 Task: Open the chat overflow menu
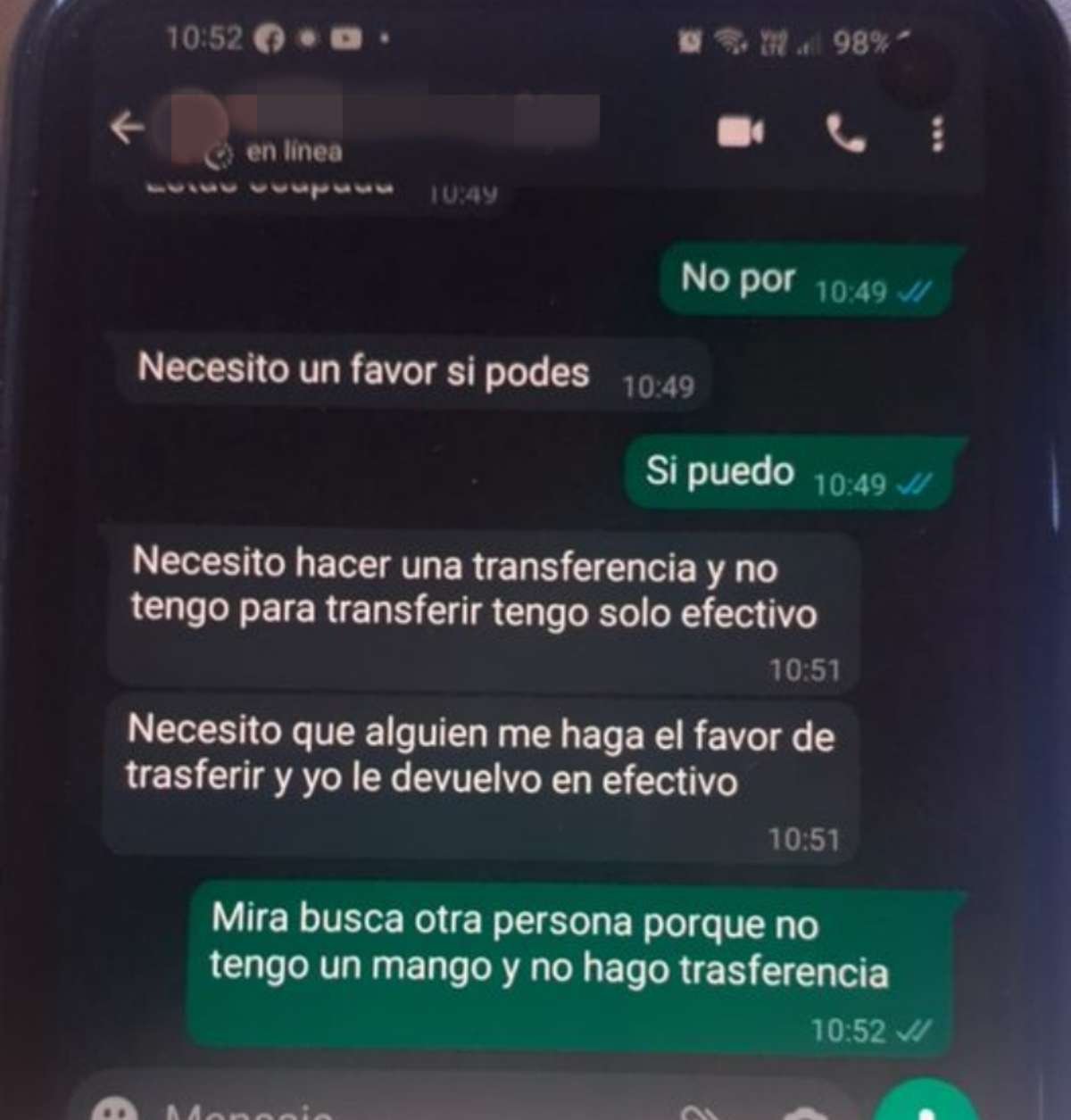[x=936, y=134]
